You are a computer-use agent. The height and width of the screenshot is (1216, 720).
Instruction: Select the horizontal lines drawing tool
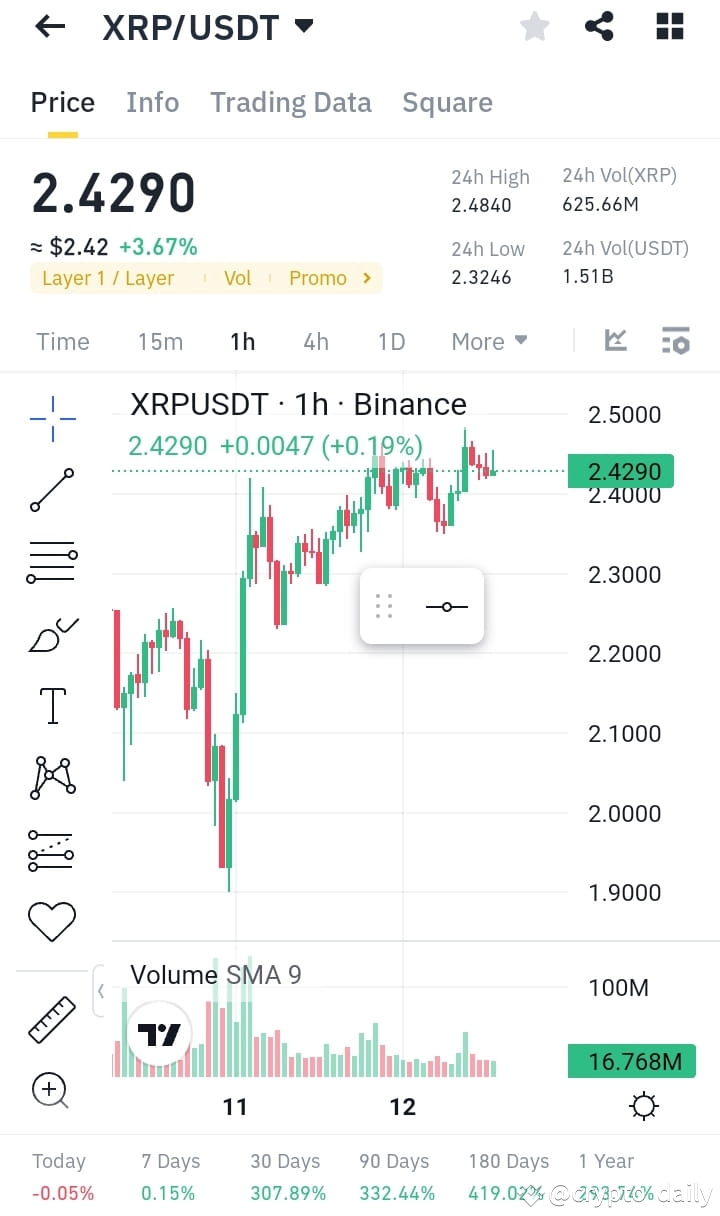point(52,560)
